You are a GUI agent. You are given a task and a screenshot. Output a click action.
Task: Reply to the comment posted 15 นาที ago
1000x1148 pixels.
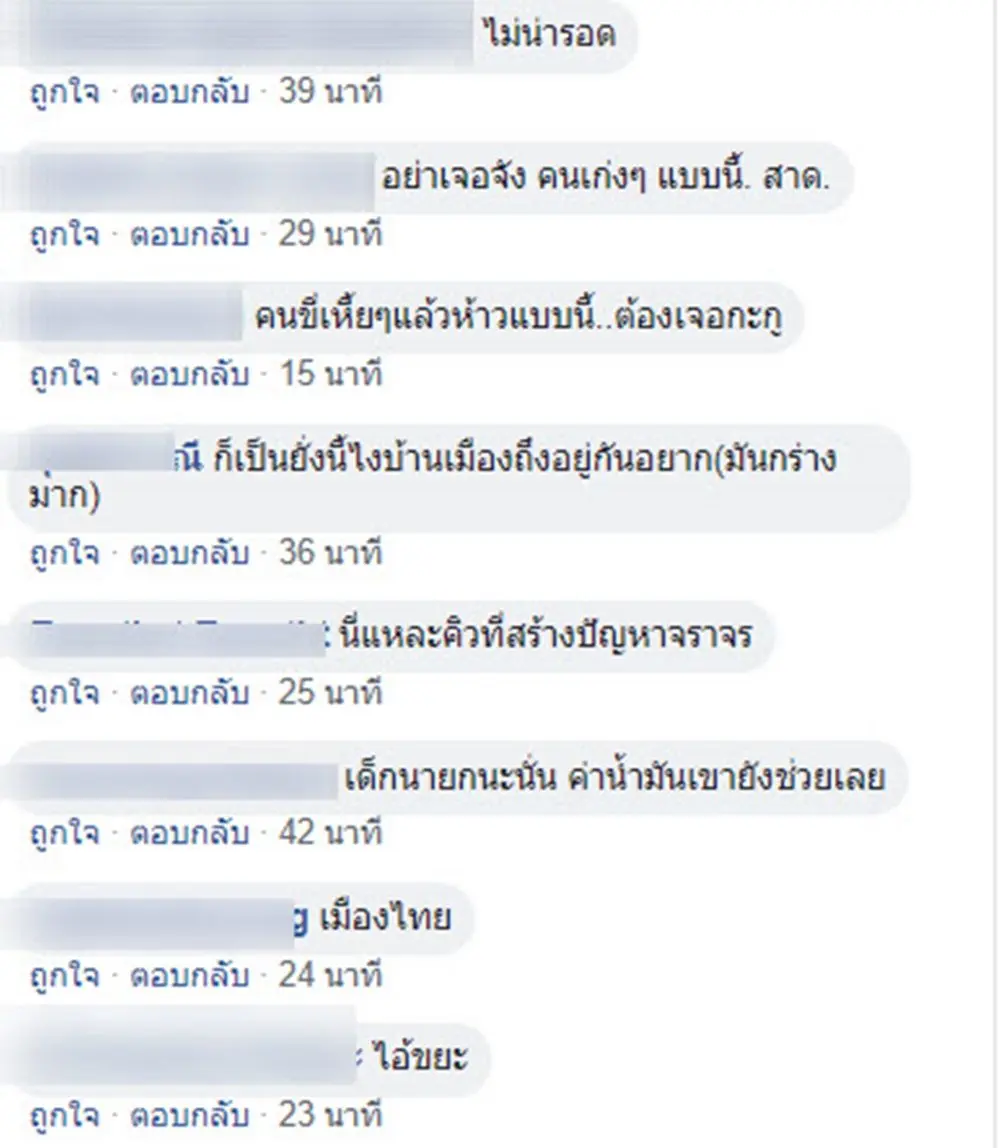190,376
